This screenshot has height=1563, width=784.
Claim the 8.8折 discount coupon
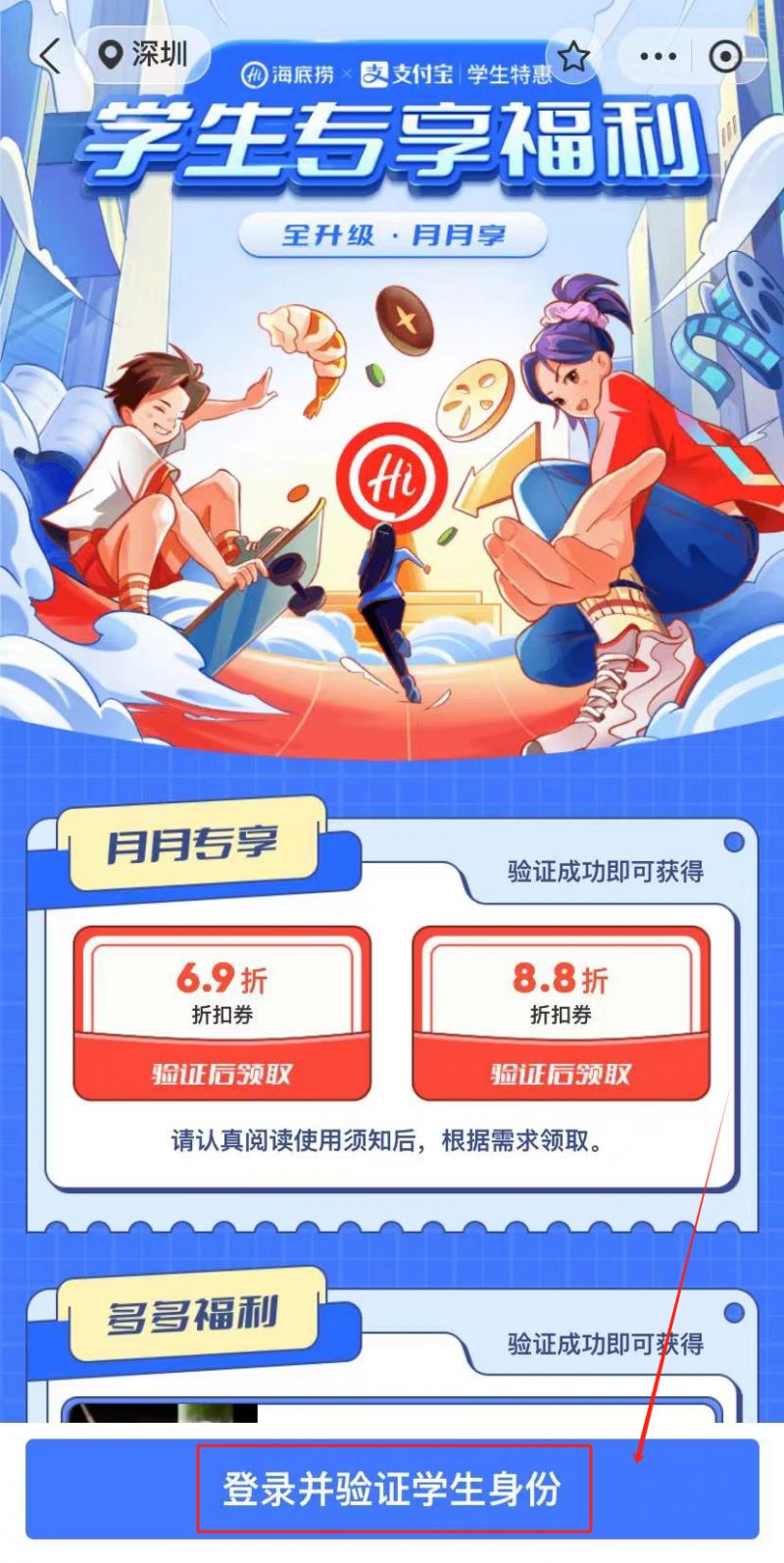tap(561, 1074)
